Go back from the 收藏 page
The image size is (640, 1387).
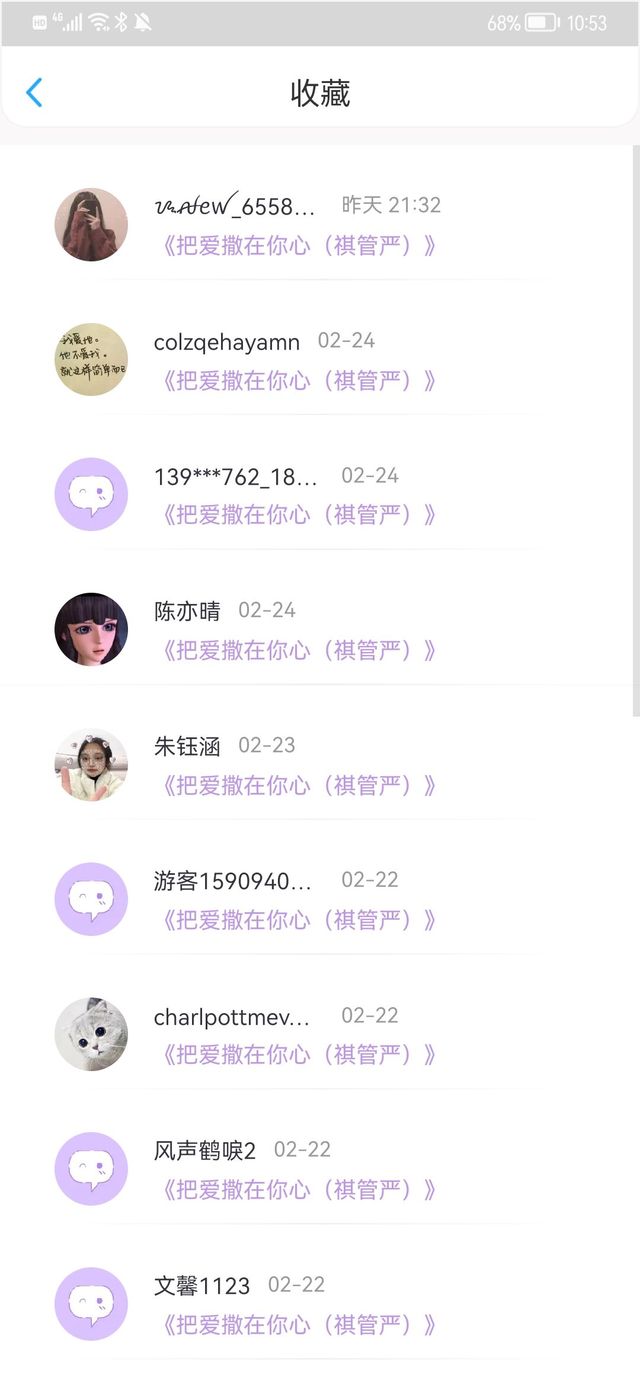coord(34,93)
